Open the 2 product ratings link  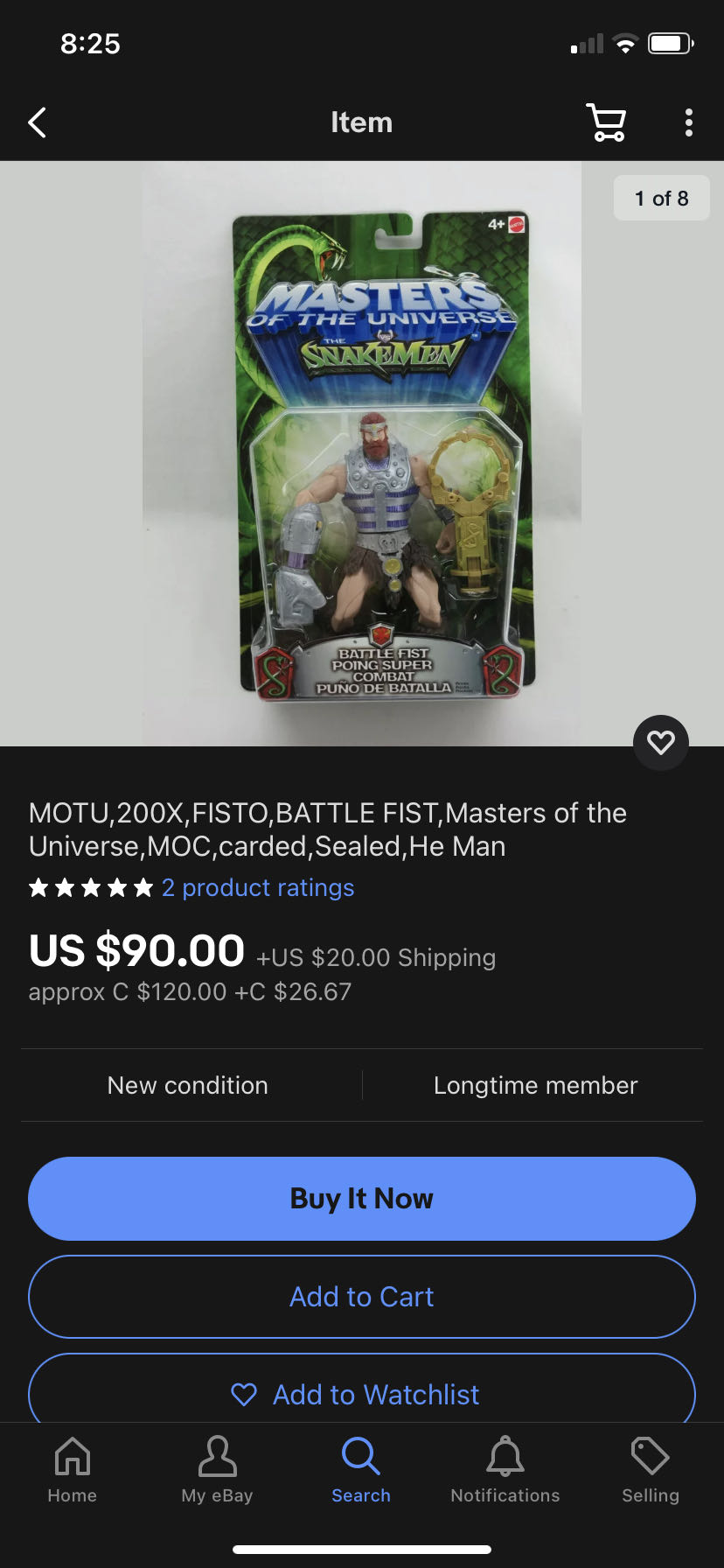(258, 887)
